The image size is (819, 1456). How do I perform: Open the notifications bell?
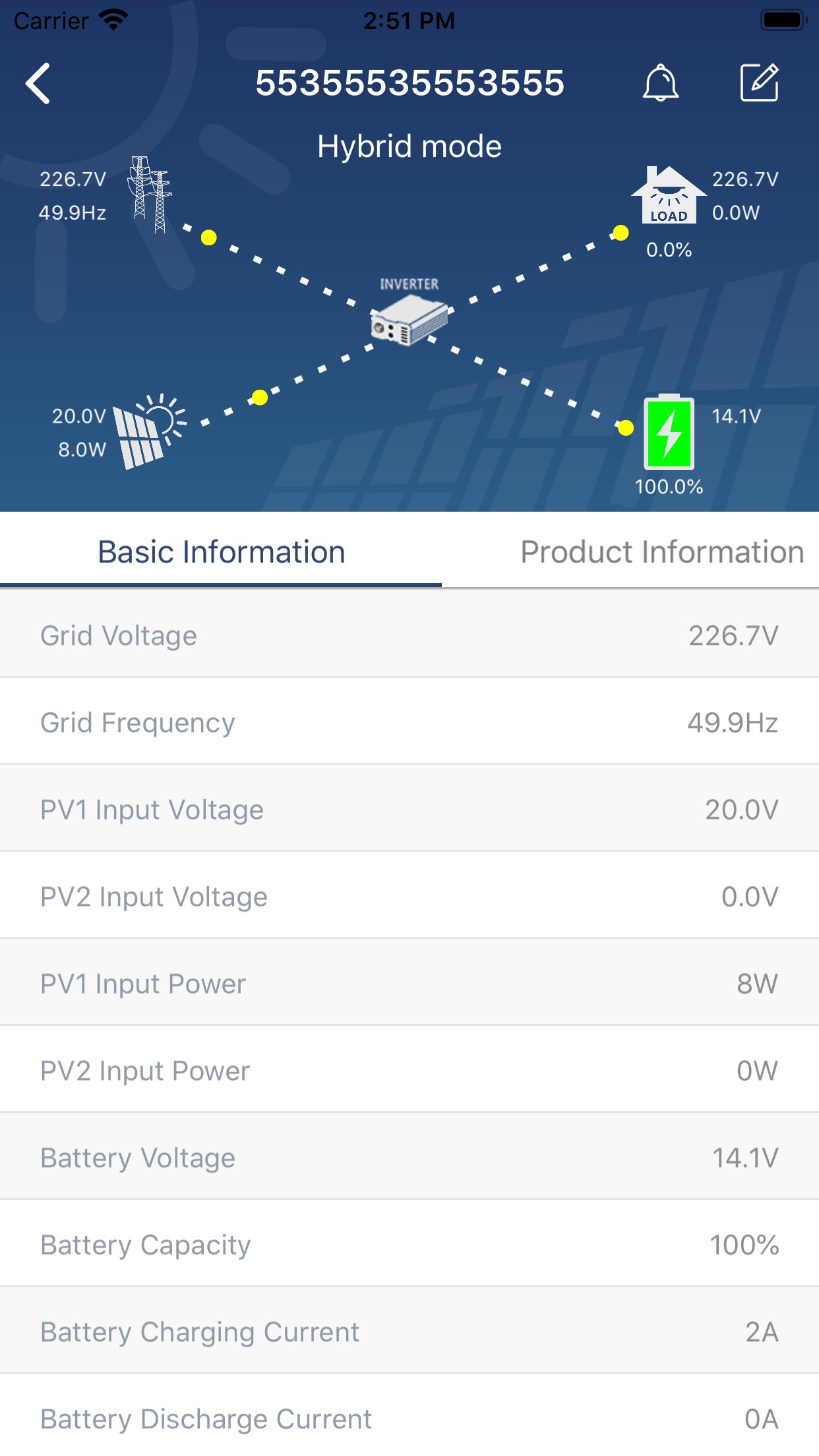click(660, 83)
